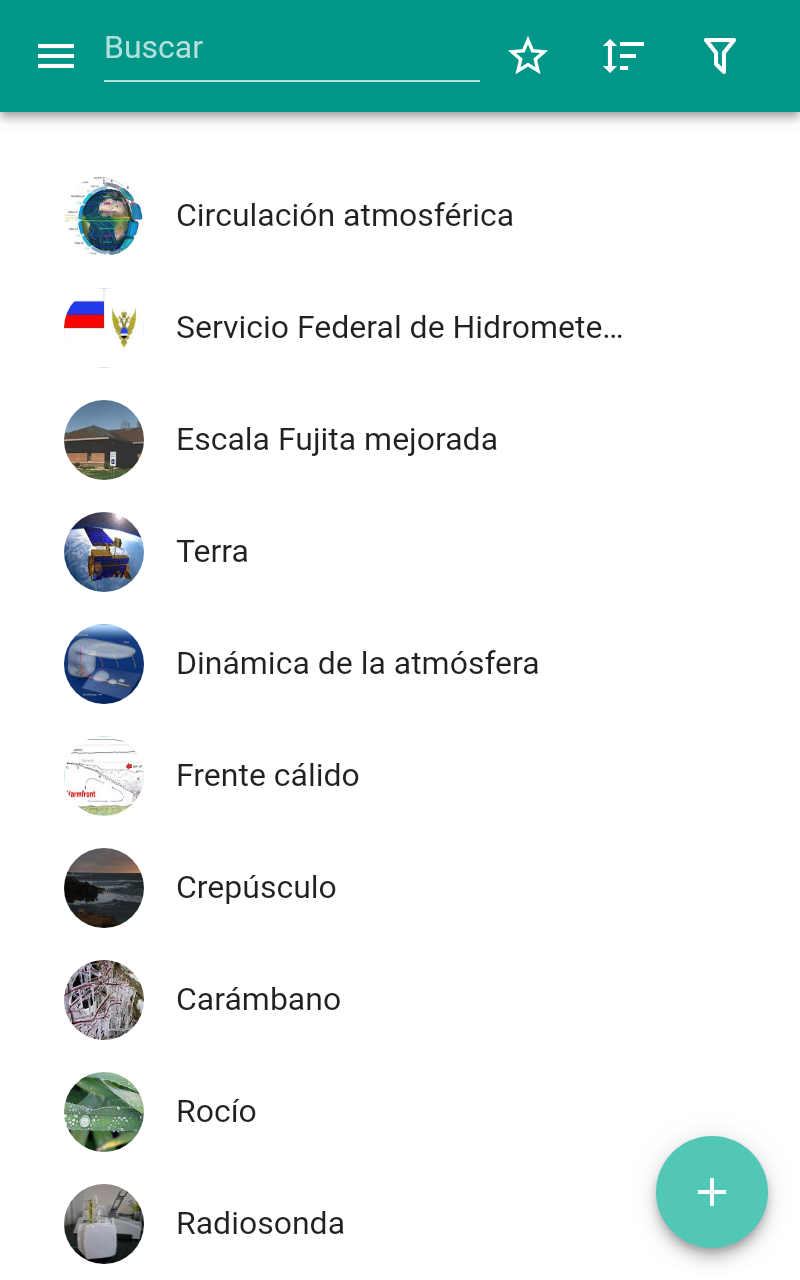
Task: Open the Carámbano entry
Action: 258,1000
